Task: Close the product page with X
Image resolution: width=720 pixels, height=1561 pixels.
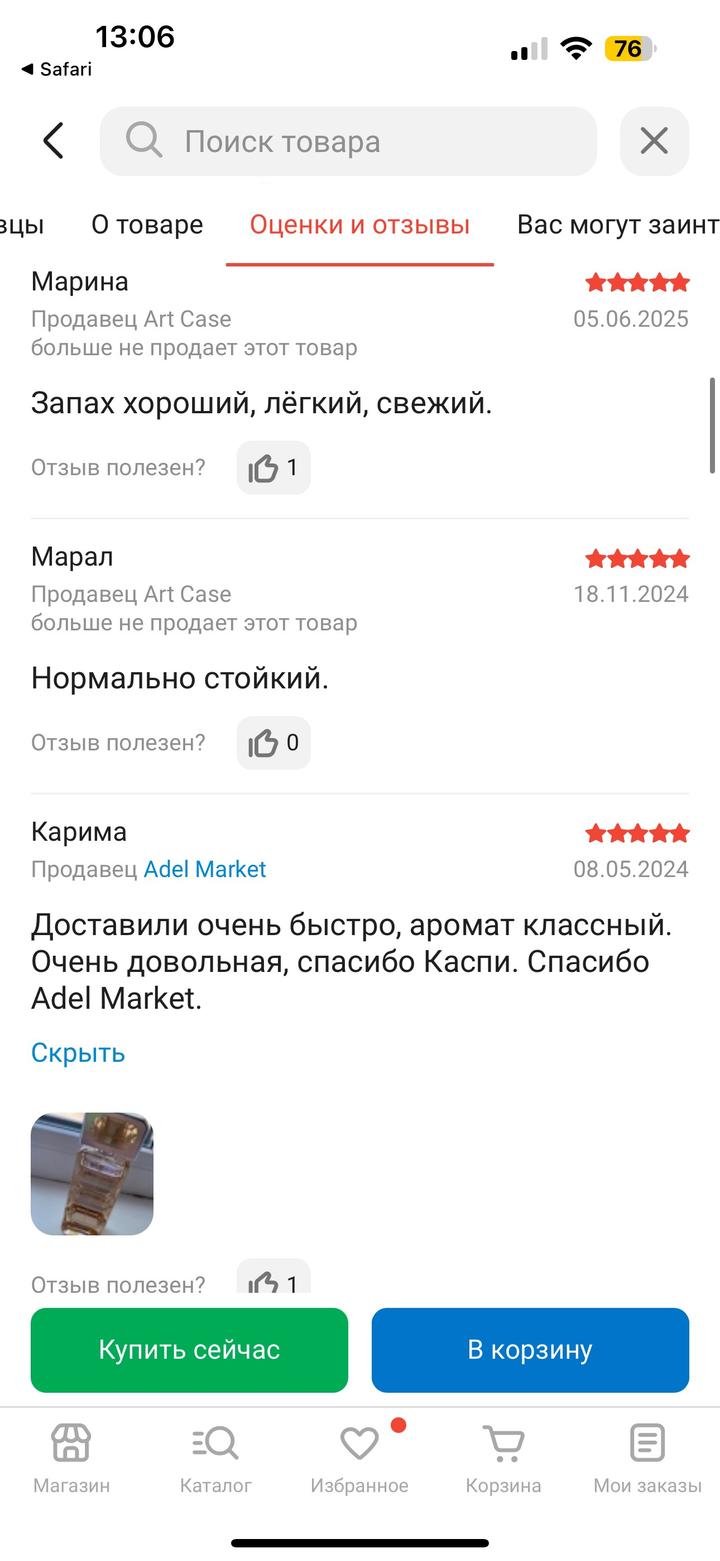Action: coord(654,141)
